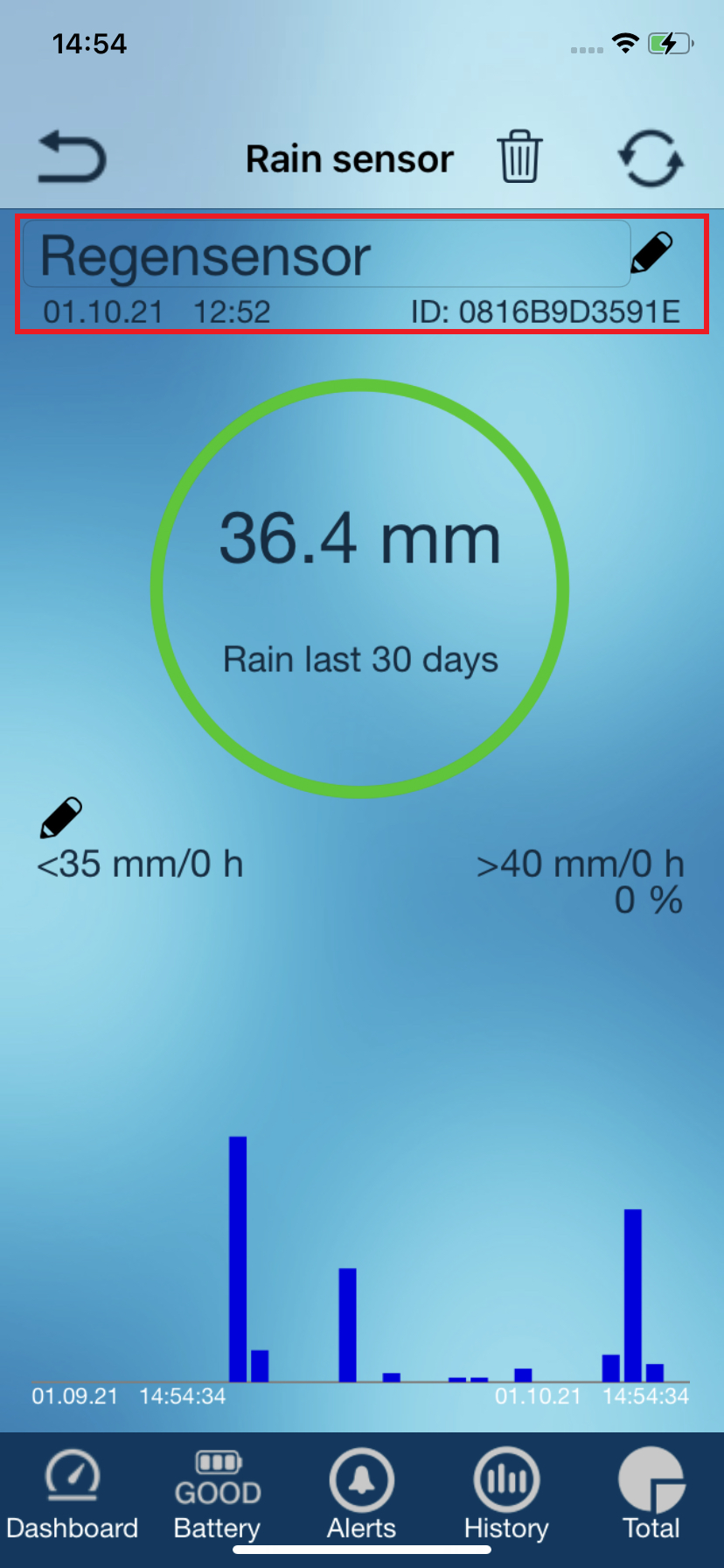Tap the pencil beside the sensor name
This screenshot has width=724, height=1568.
pos(651,253)
